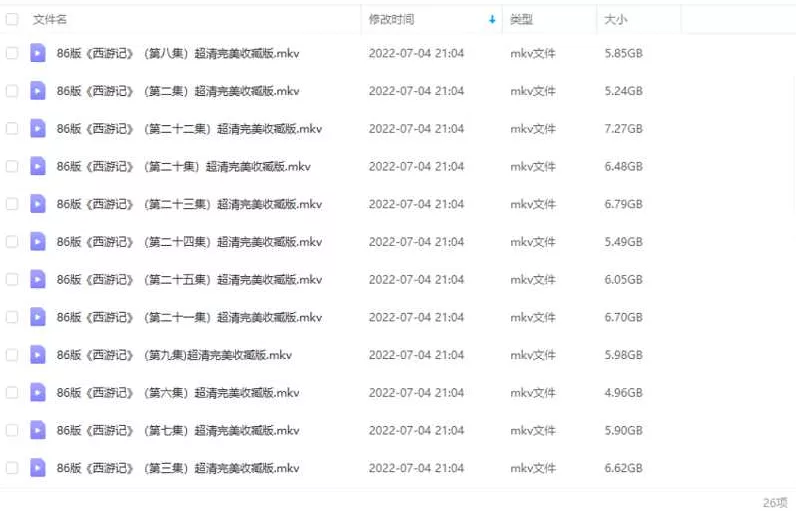Open the 第八集 mkv file
796x511 pixels.
178,53
